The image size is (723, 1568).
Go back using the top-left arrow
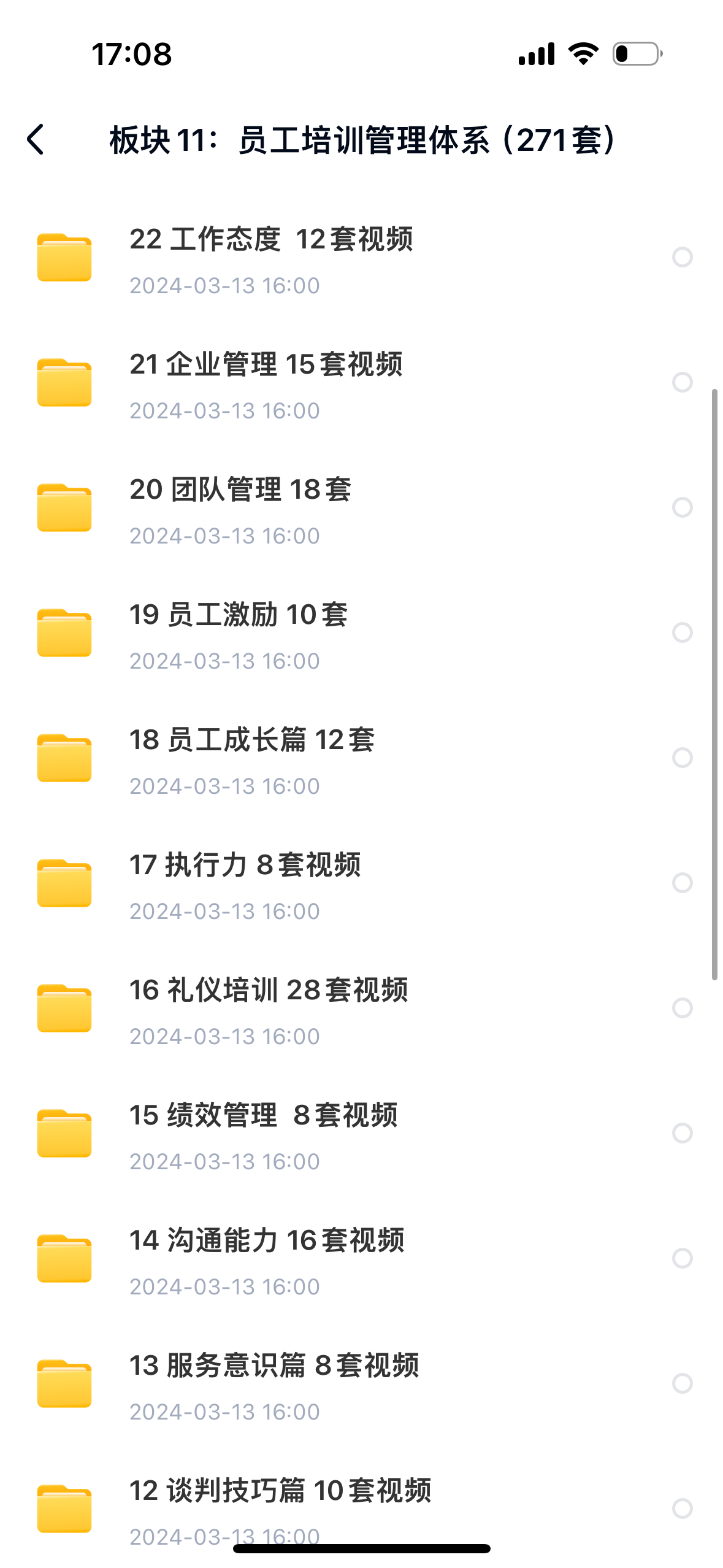coord(36,140)
